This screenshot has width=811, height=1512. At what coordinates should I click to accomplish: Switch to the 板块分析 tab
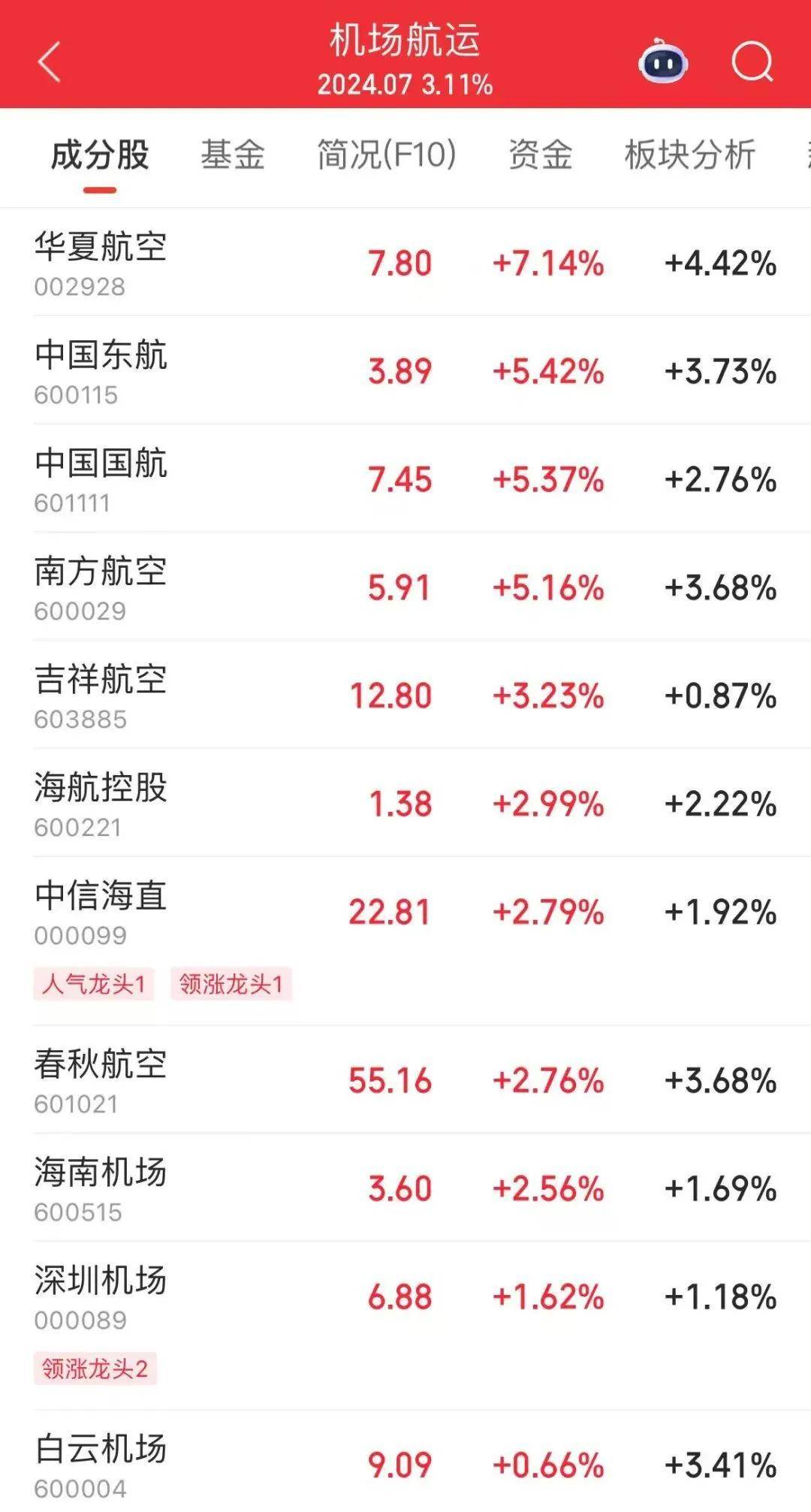690,155
